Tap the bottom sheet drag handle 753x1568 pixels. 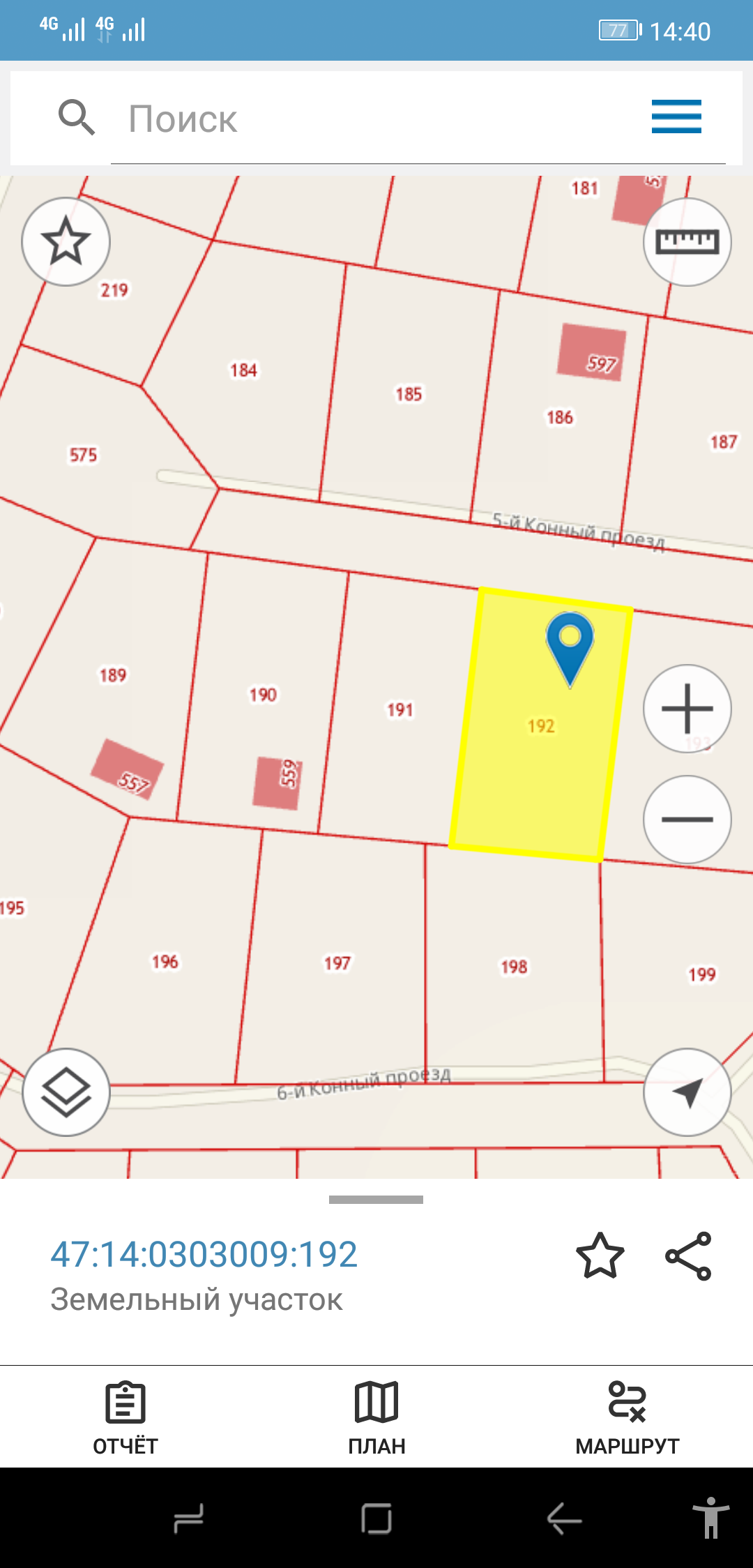click(376, 1200)
